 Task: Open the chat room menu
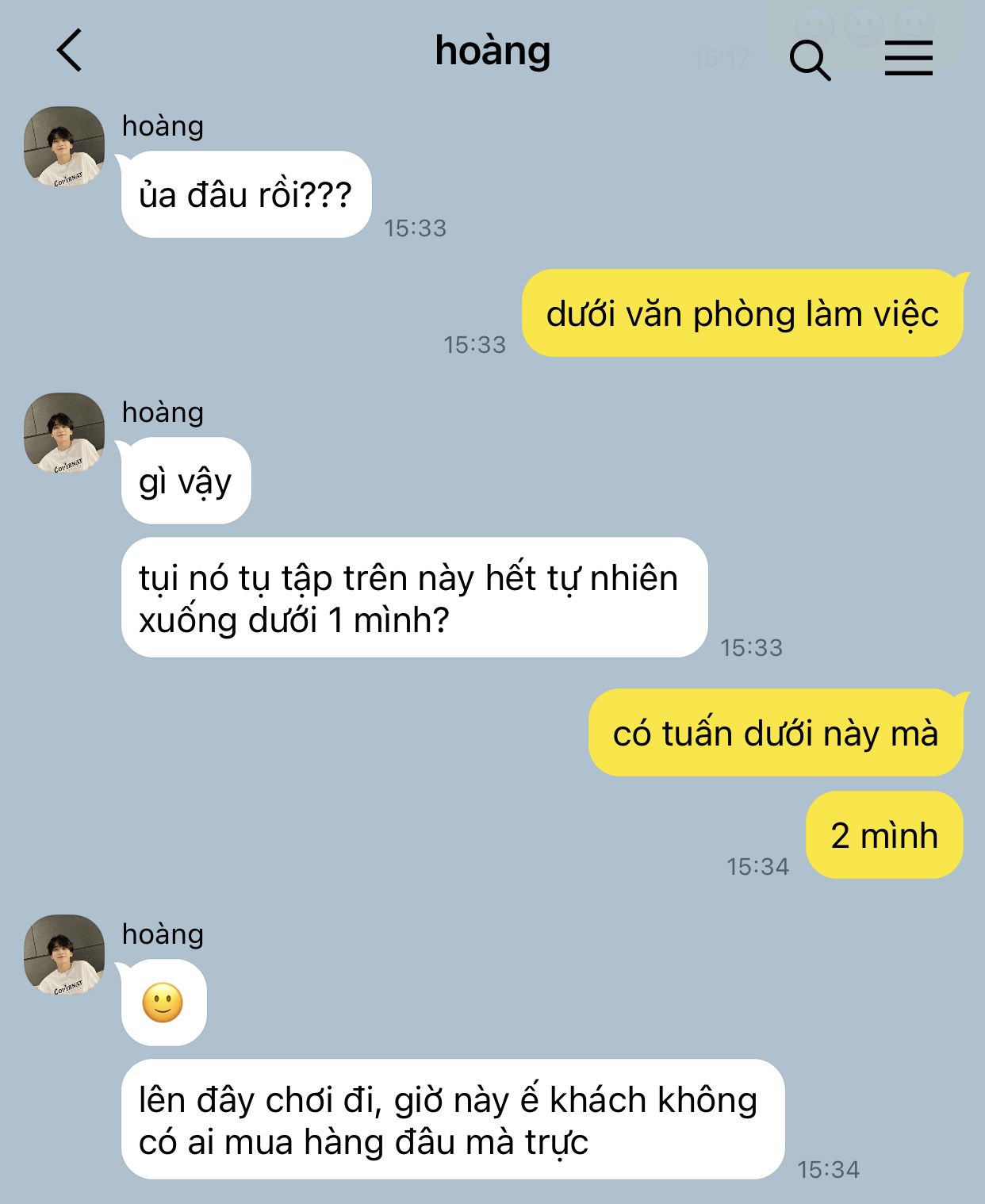pos(908,59)
